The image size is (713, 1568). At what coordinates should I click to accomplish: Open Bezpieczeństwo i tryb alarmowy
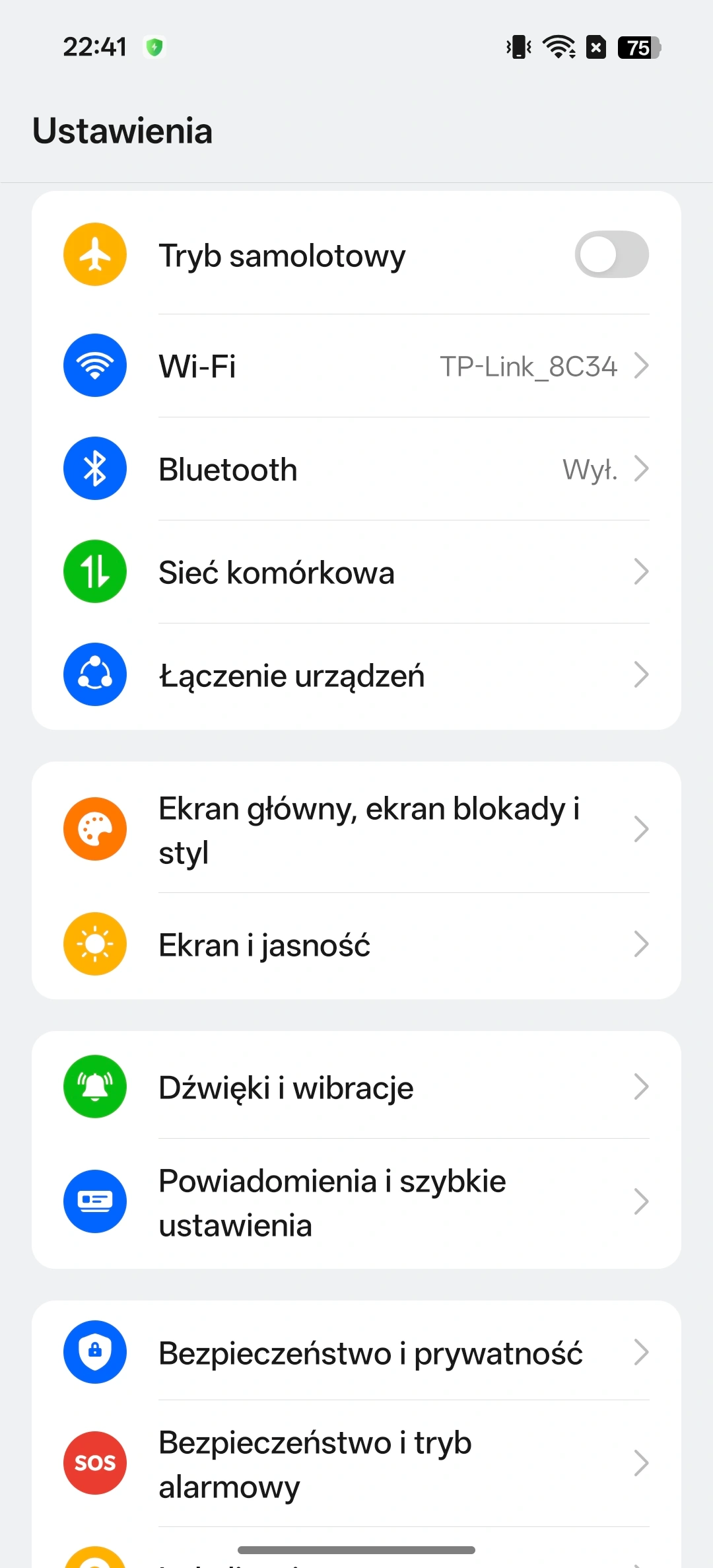pos(356,1464)
